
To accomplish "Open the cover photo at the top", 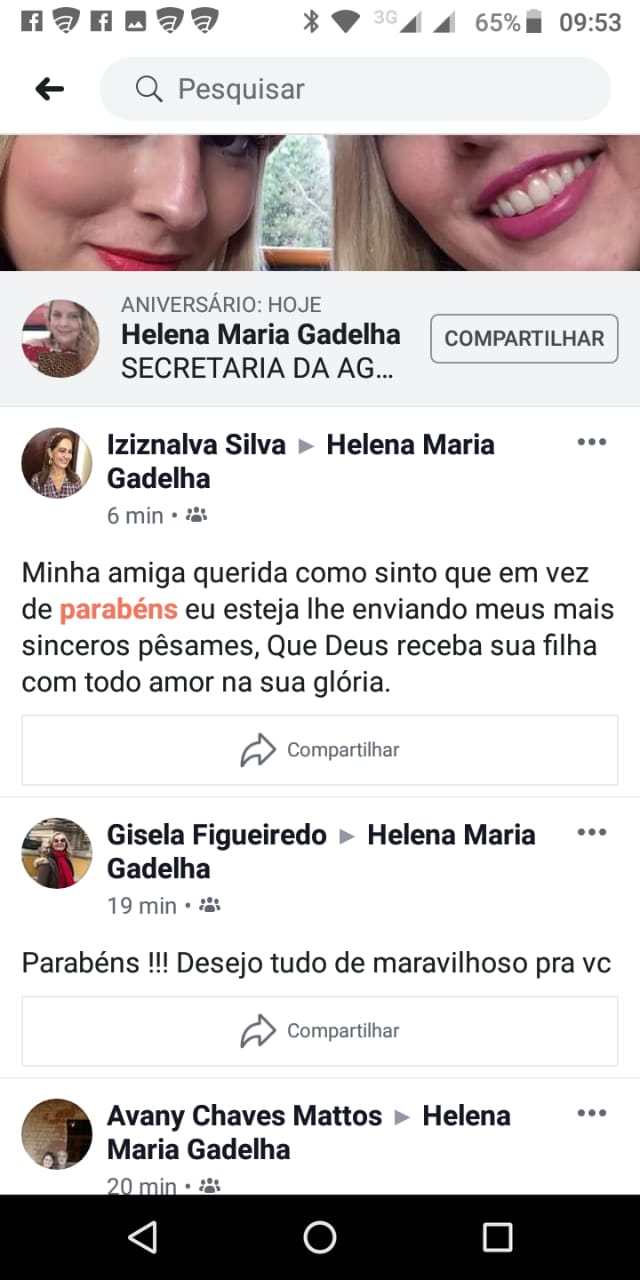I will point(320,202).
